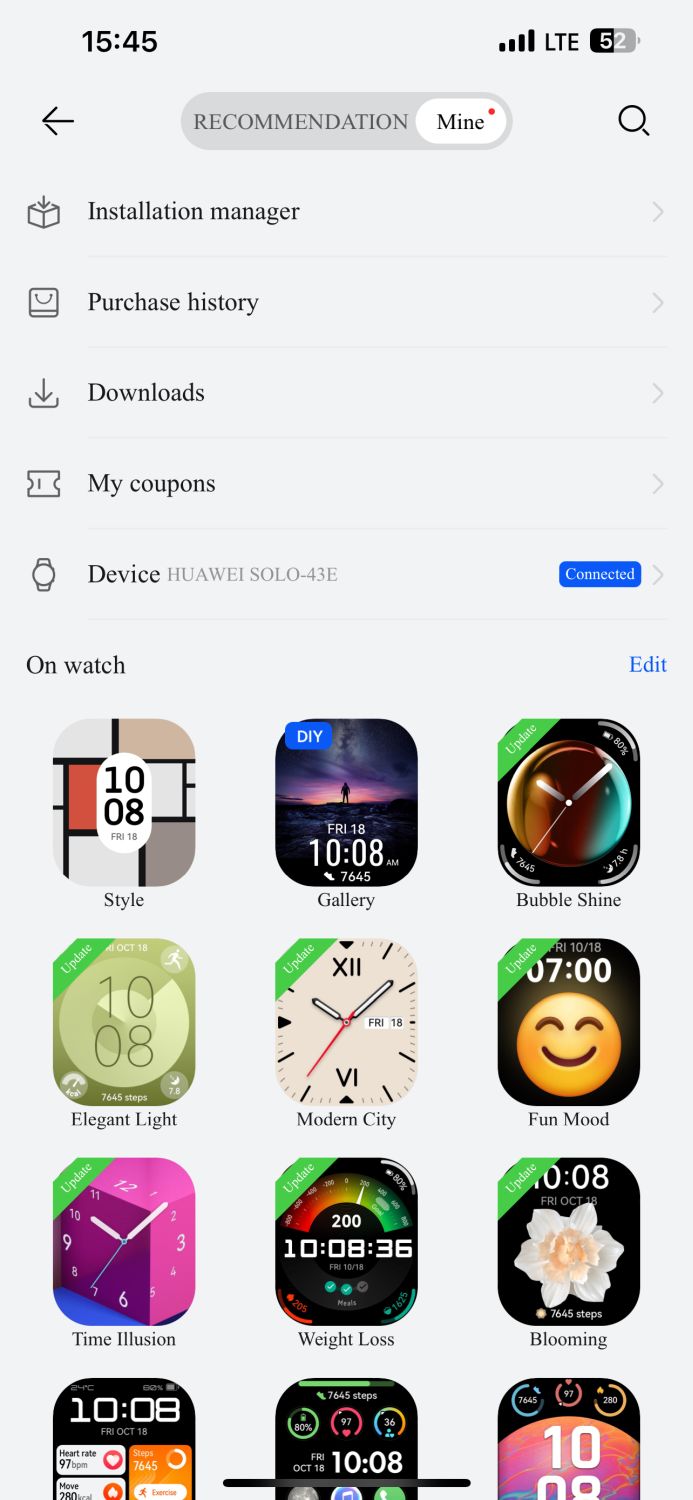This screenshot has height=1500, width=693.
Task: Go back using the arrow icon
Action: [x=58, y=122]
